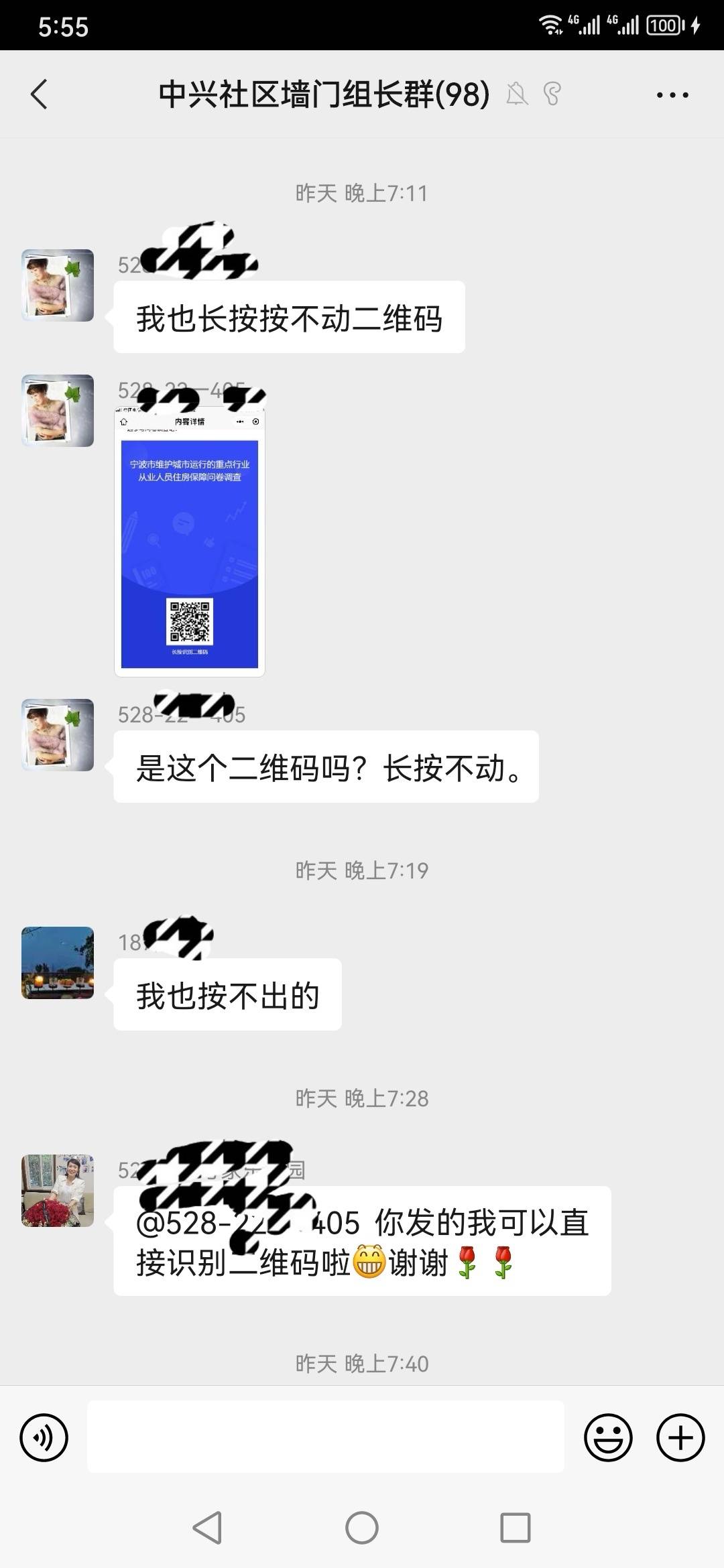Open recent apps from navigation bar
Viewport: 724px width, 1568px height.
point(516,1528)
